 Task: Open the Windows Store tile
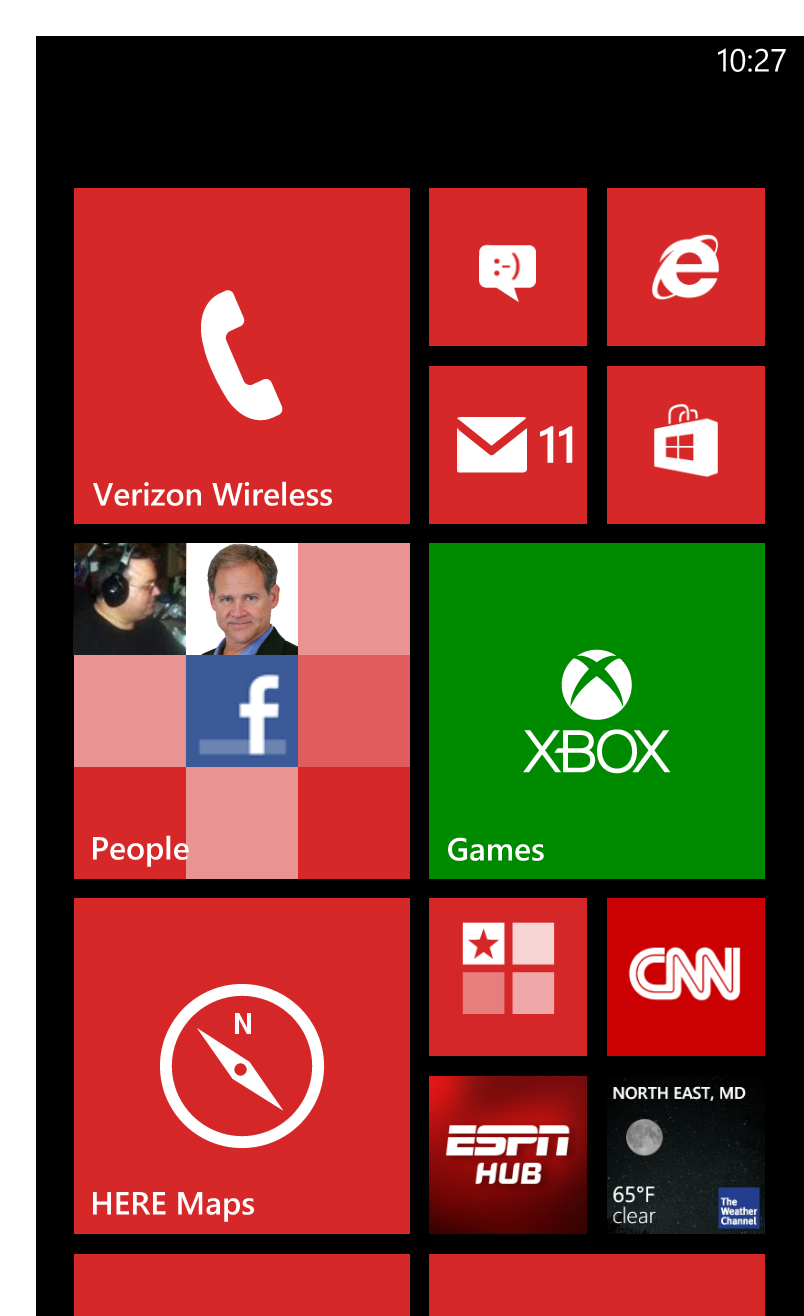pos(685,445)
